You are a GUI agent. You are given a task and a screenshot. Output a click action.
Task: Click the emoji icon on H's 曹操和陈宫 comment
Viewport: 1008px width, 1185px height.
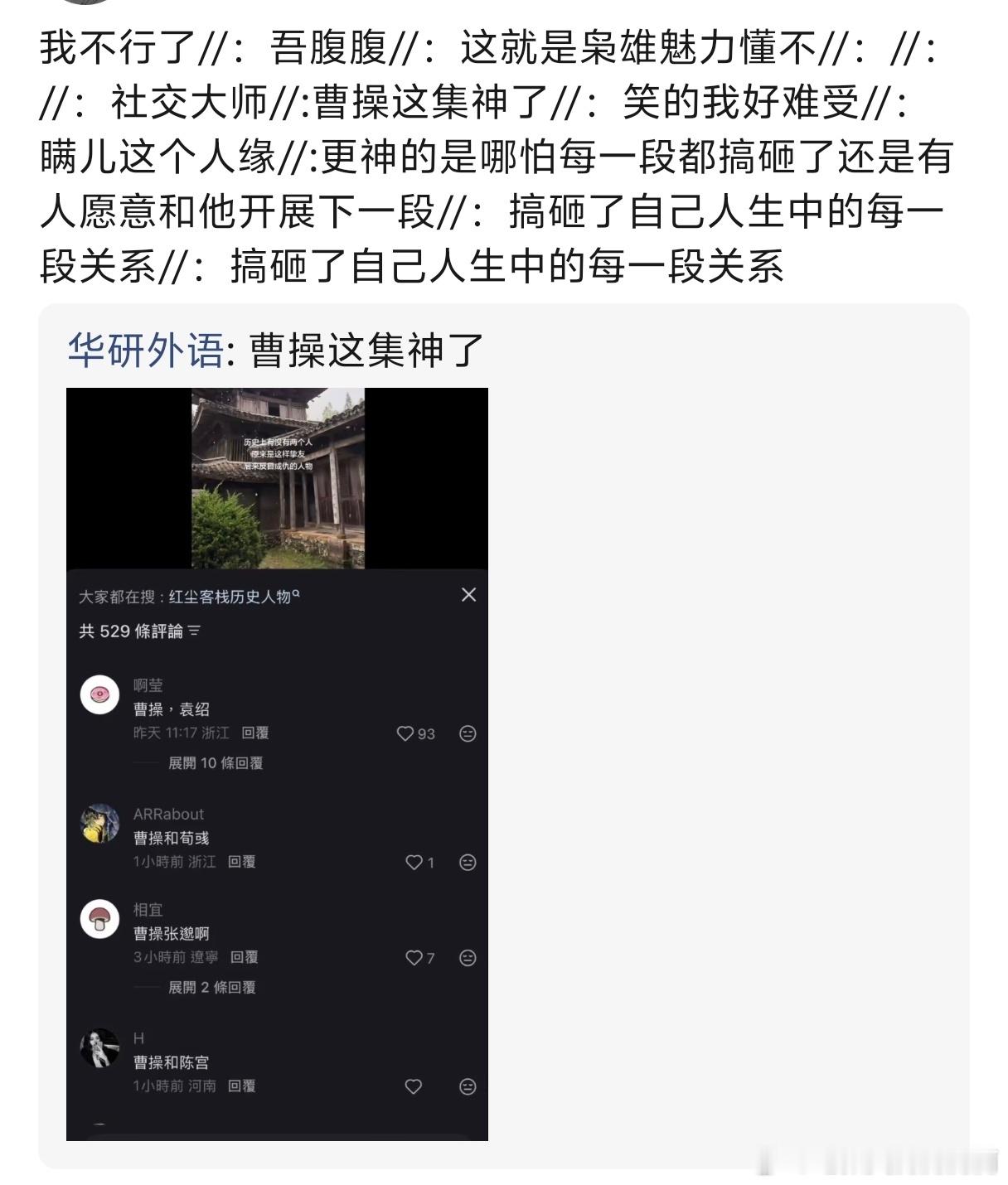(466, 1086)
